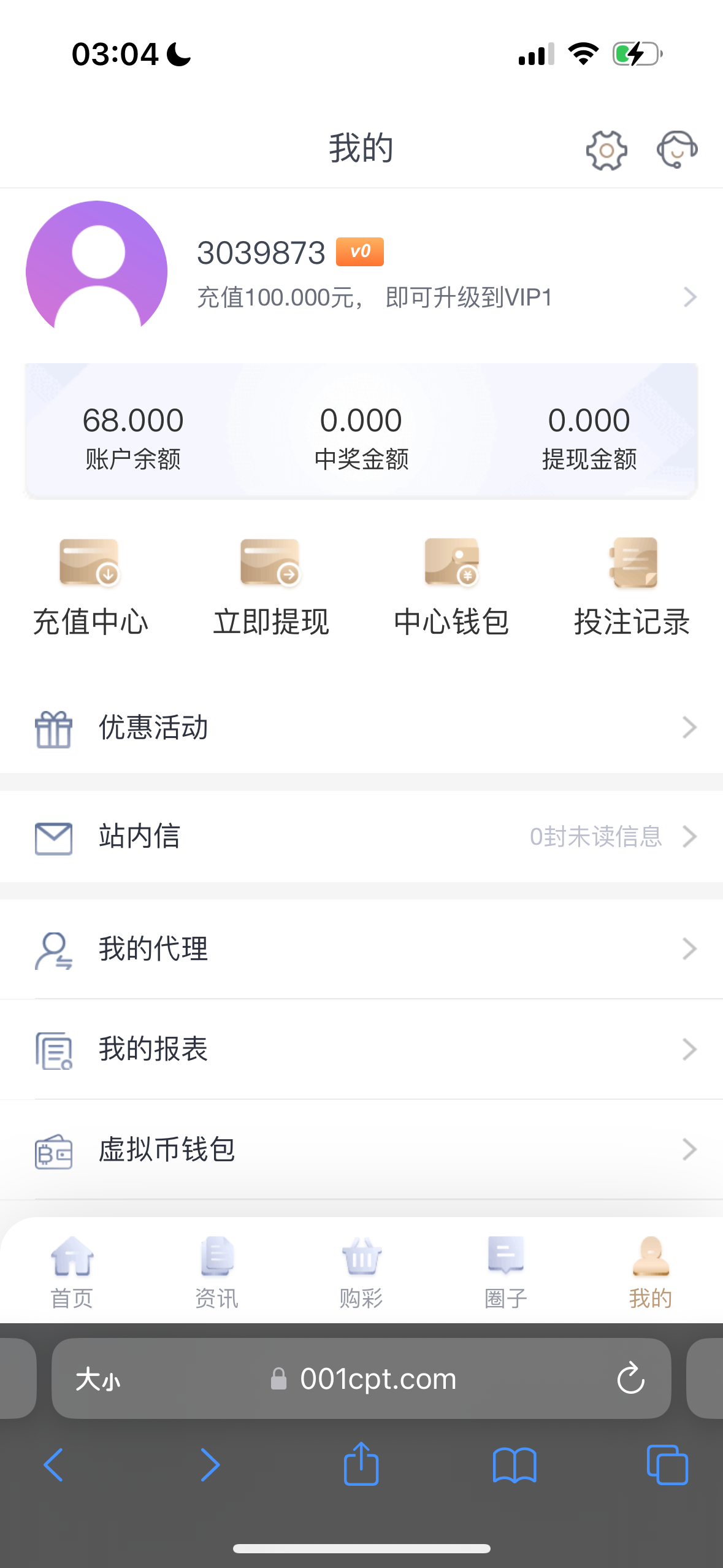Tap 立即提现 to withdraw
723x1568 pixels.
[x=270, y=586]
